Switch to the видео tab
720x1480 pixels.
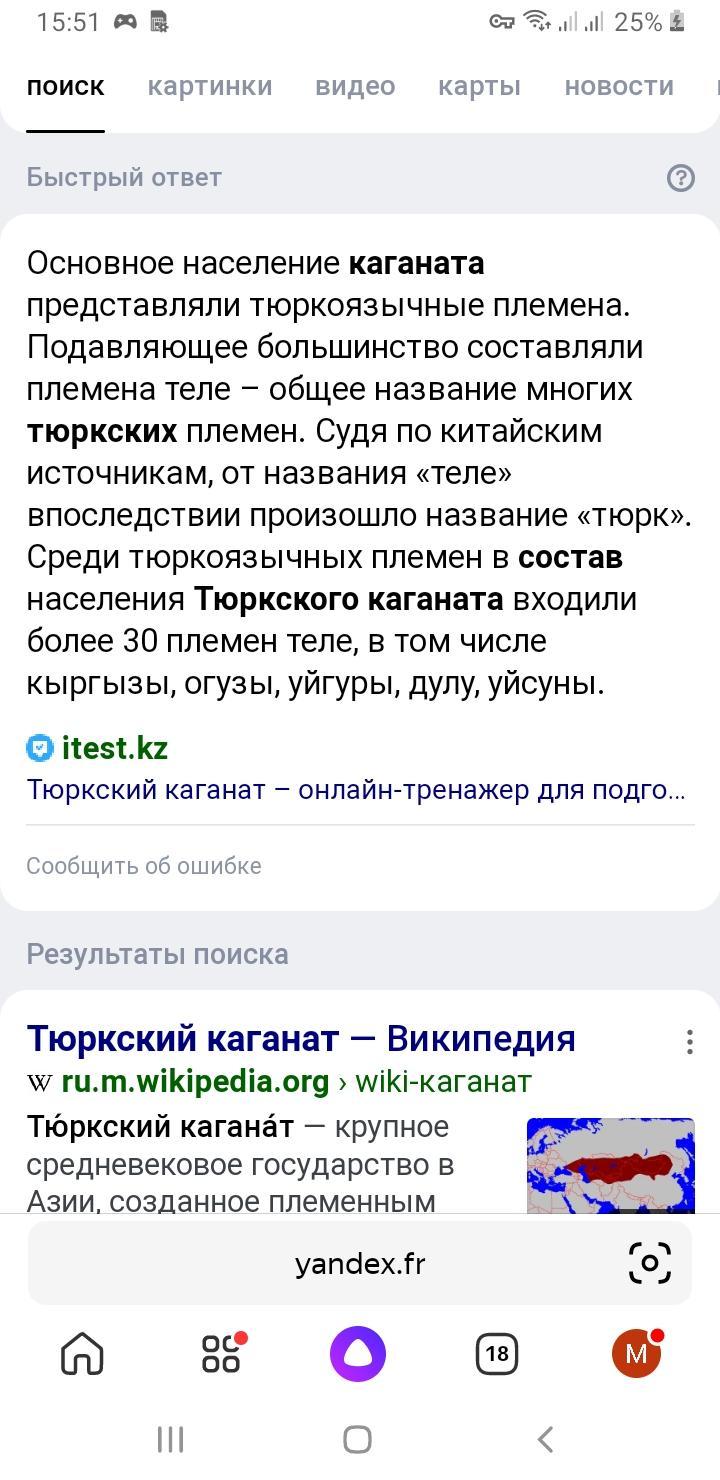click(x=355, y=87)
